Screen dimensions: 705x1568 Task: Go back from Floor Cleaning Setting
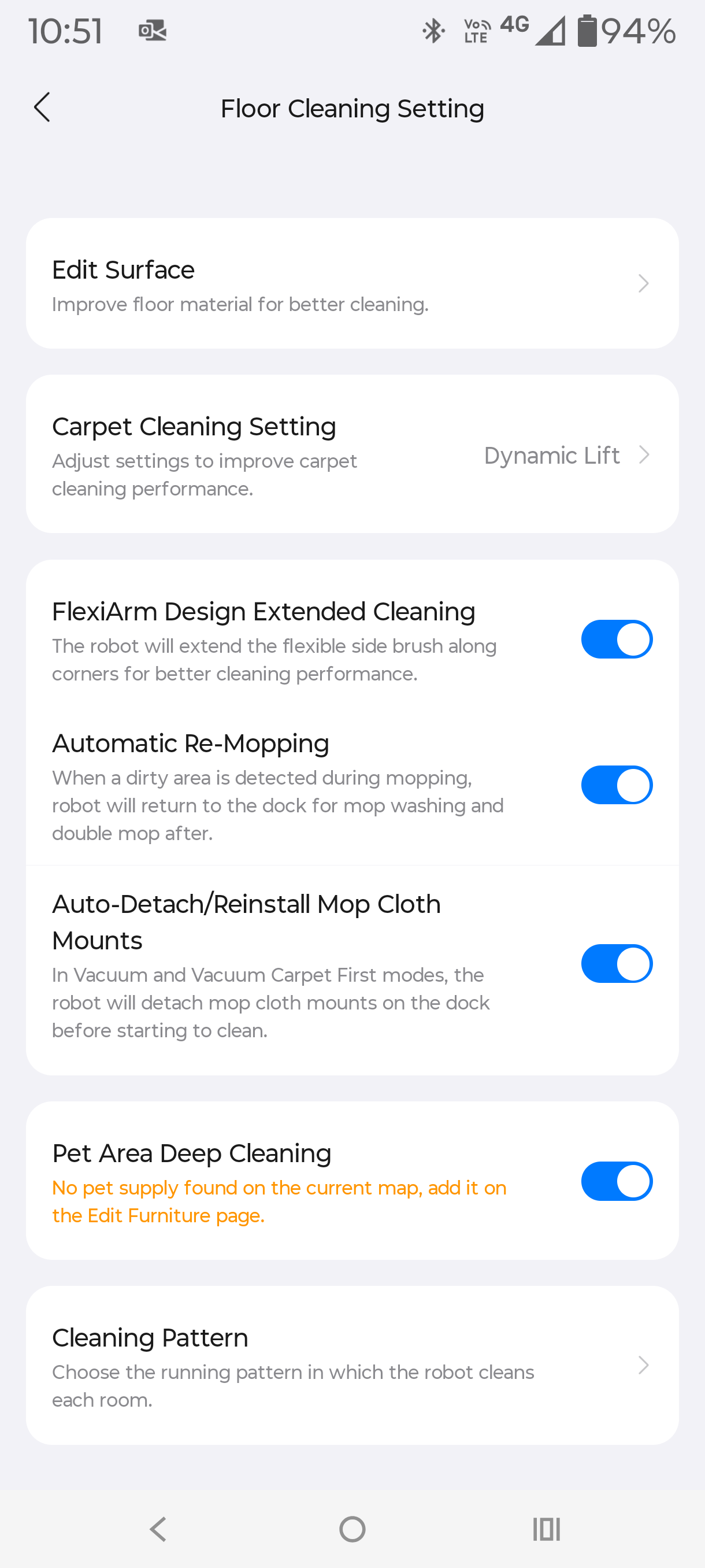pos(42,108)
